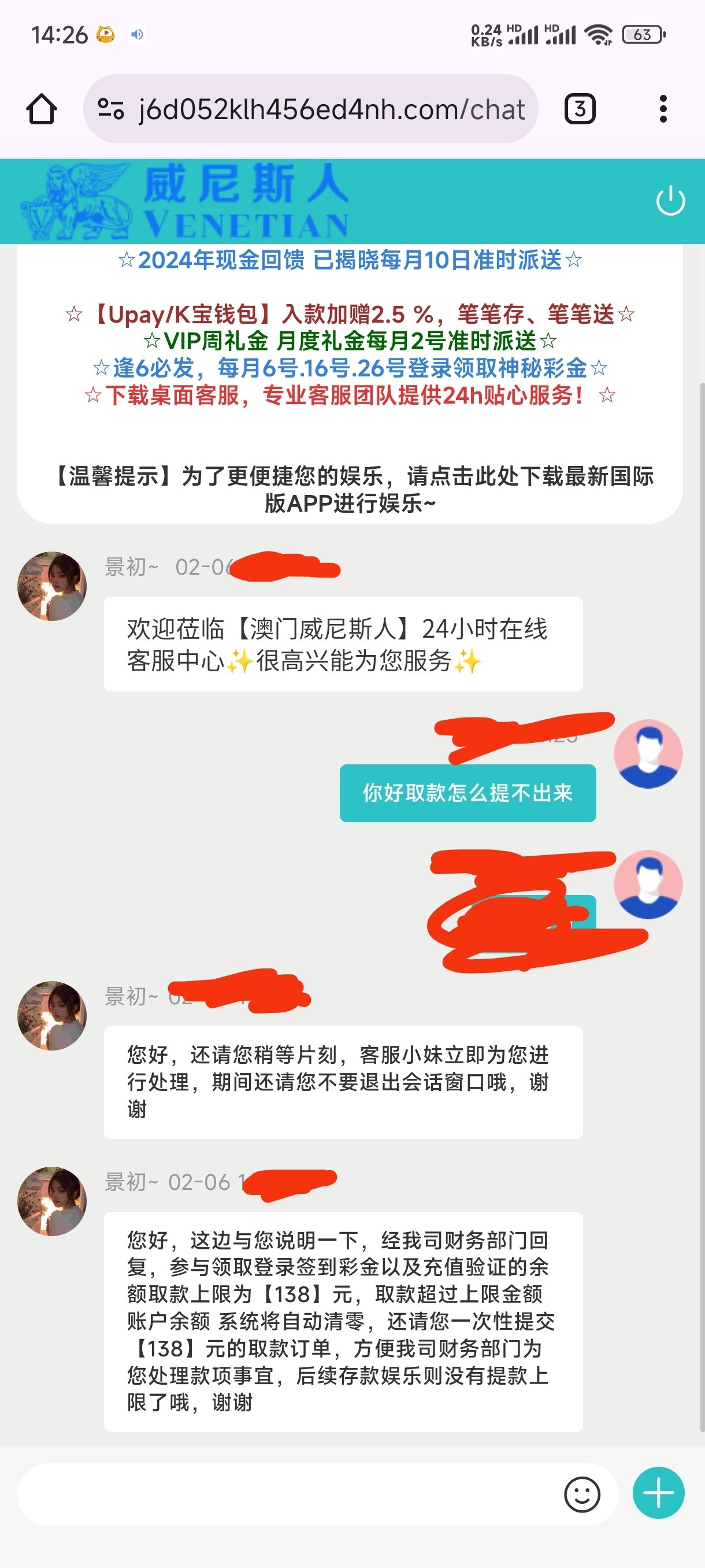Open the emoji picker
This screenshot has height=1568, width=705.
point(582,1494)
